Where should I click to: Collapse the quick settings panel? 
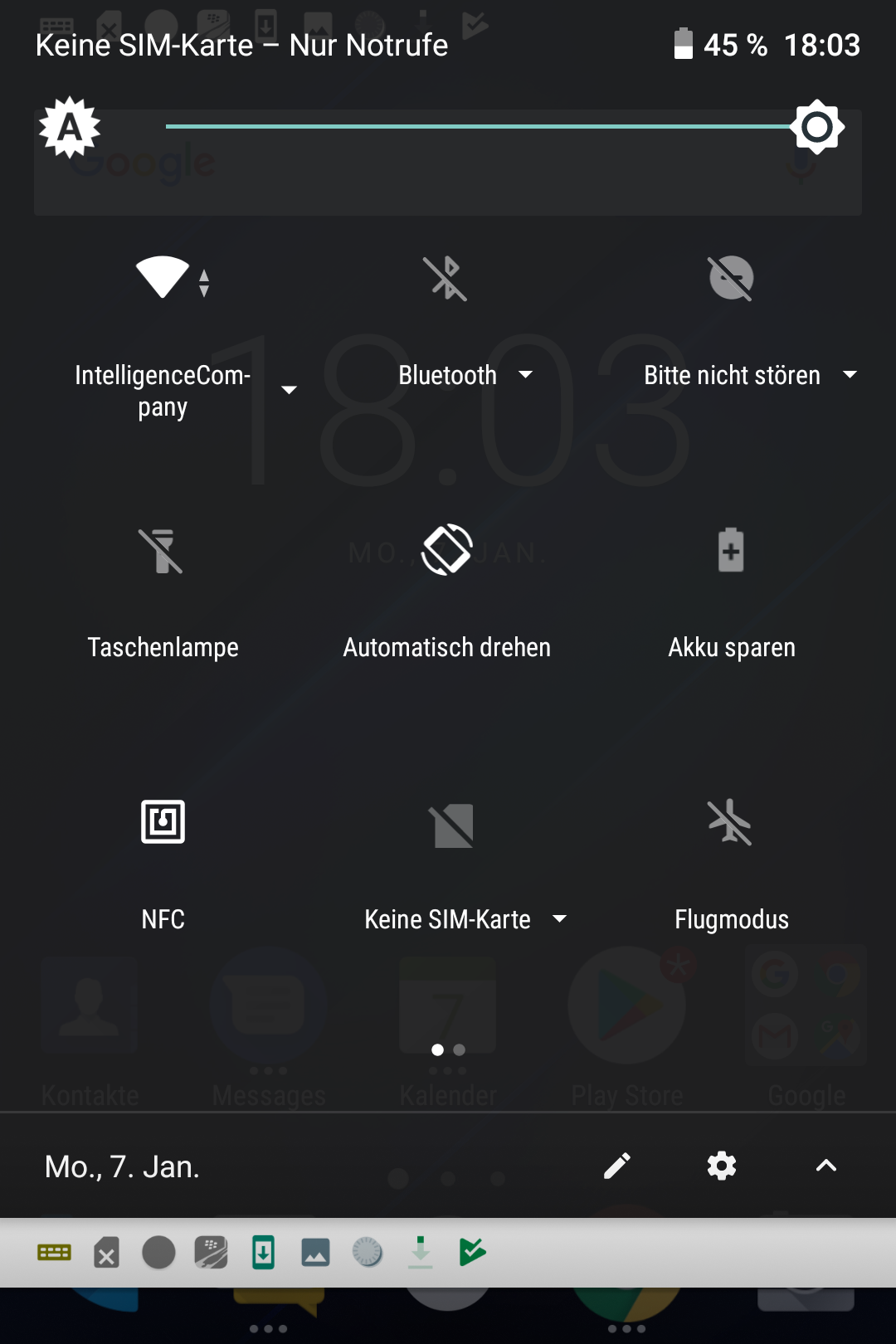826,1166
